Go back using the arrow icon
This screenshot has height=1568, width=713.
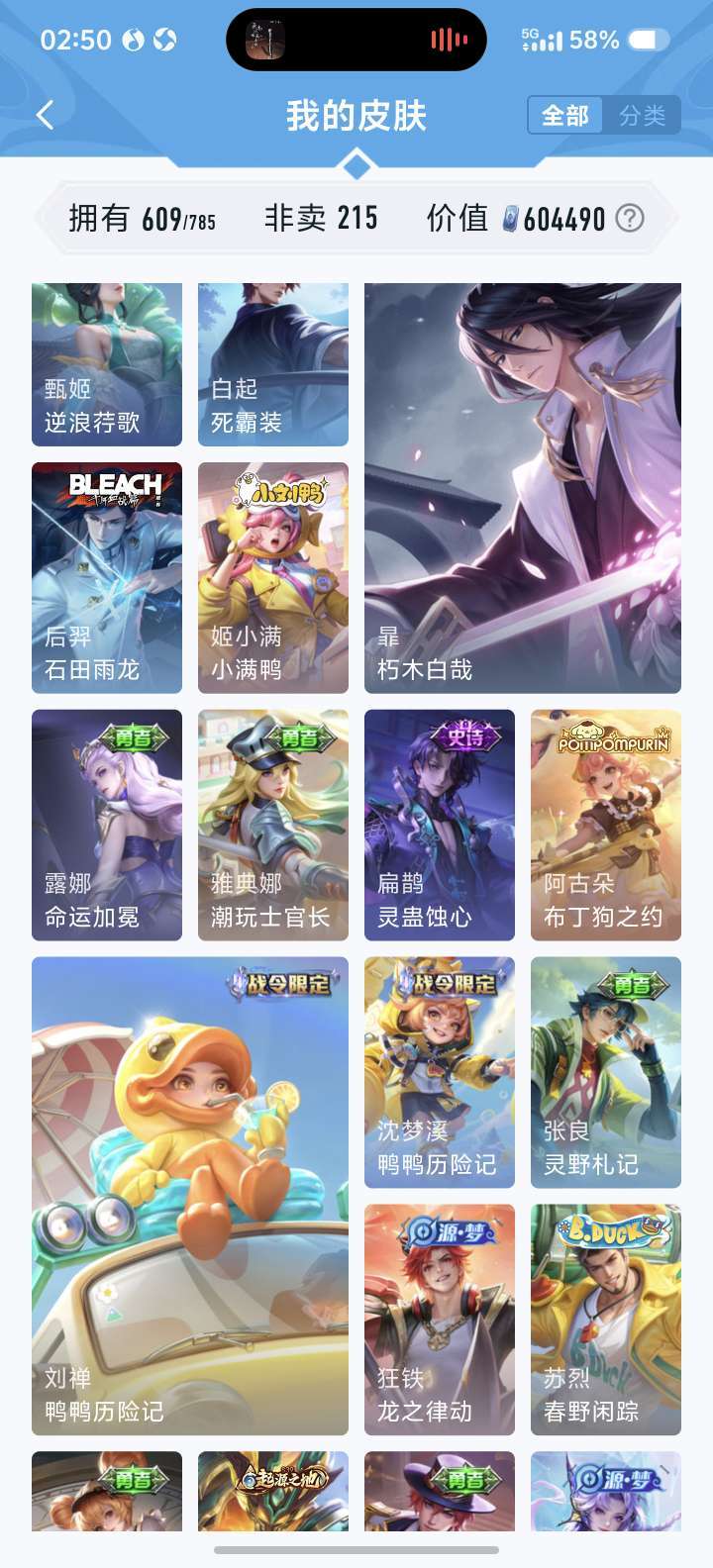tap(45, 115)
